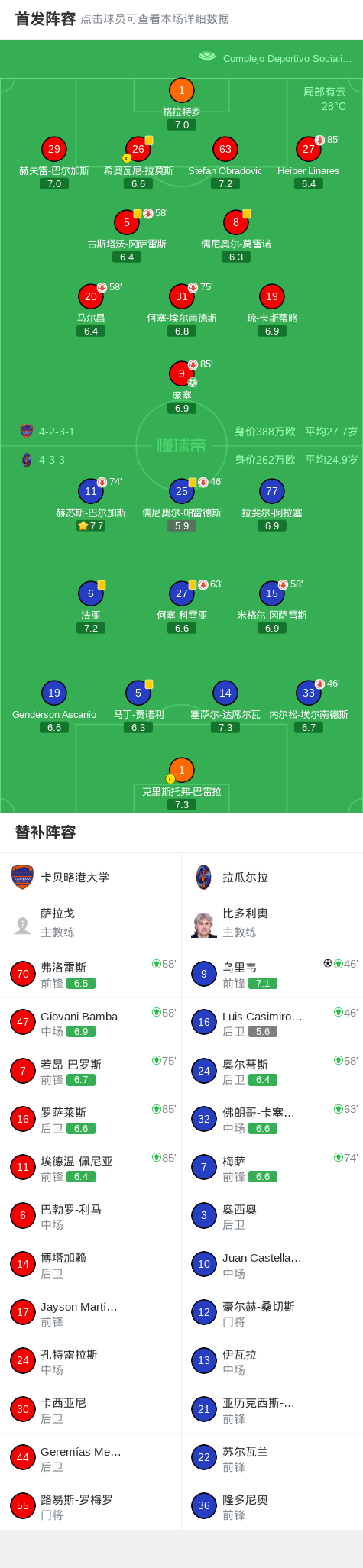Viewport: 363px width, 1568px height.
Task: View substitute Luis Casimiro number 16
Action: pos(272,1022)
